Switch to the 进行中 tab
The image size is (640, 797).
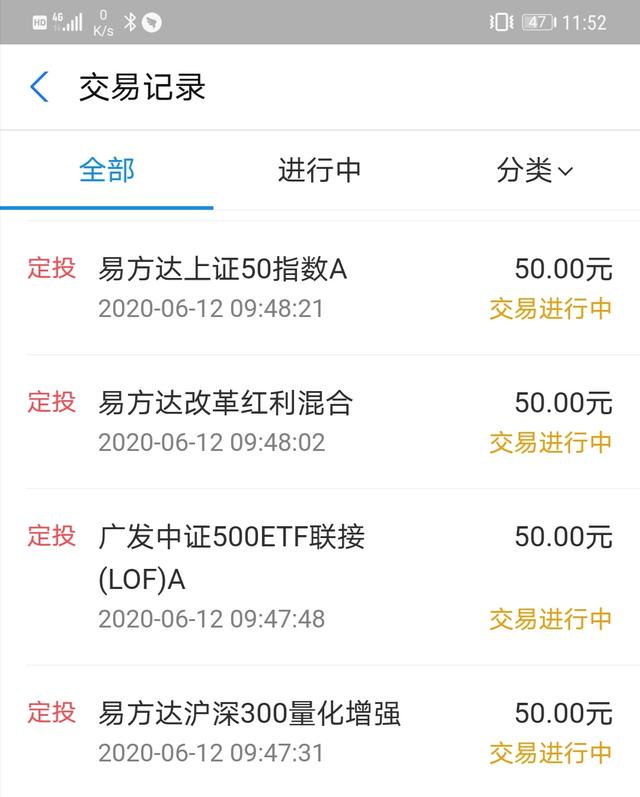[319, 170]
